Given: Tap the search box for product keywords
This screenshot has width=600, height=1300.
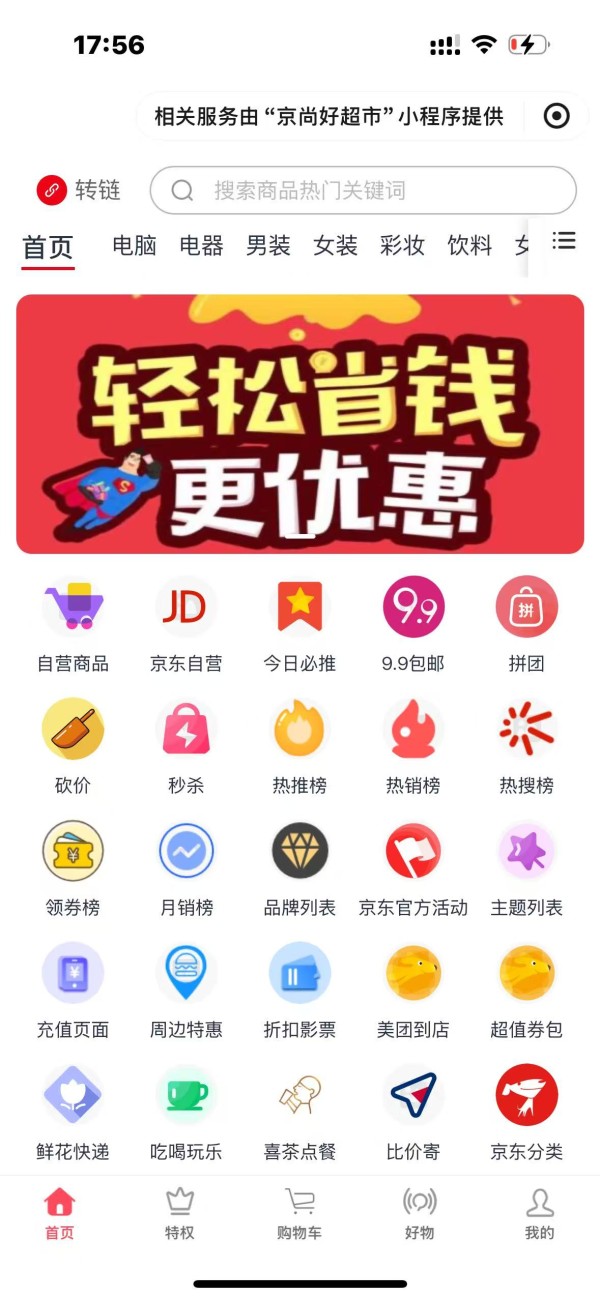Looking at the screenshot, I should 363,190.
